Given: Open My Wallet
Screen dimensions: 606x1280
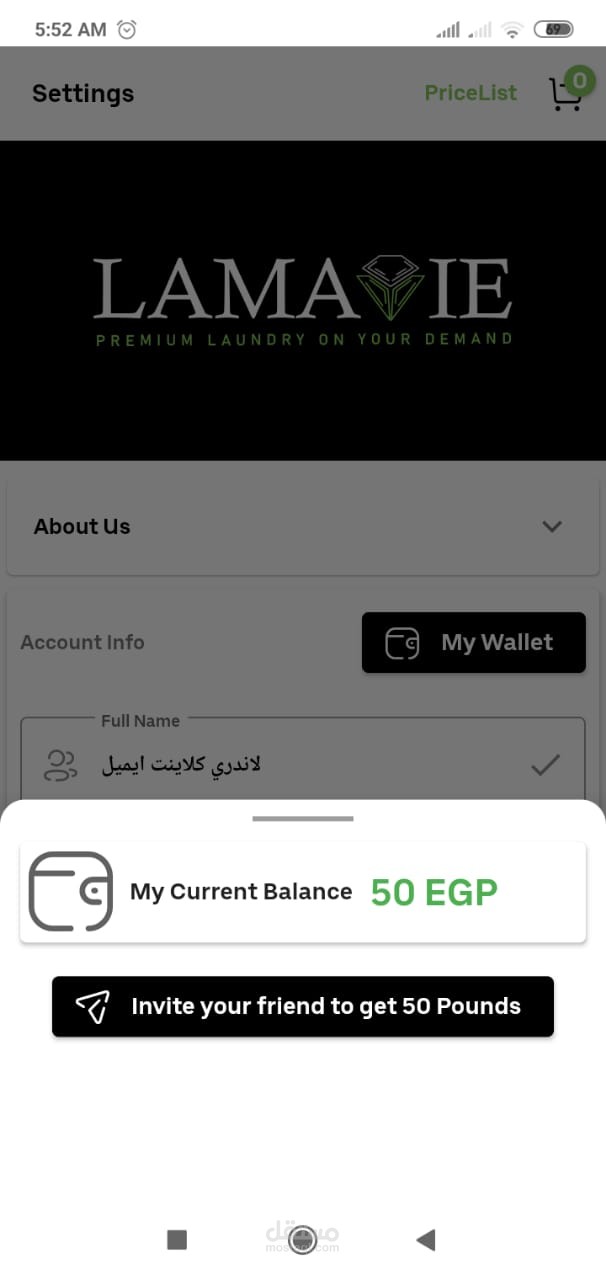Looking at the screenshot, I should [x=473, y=643].
